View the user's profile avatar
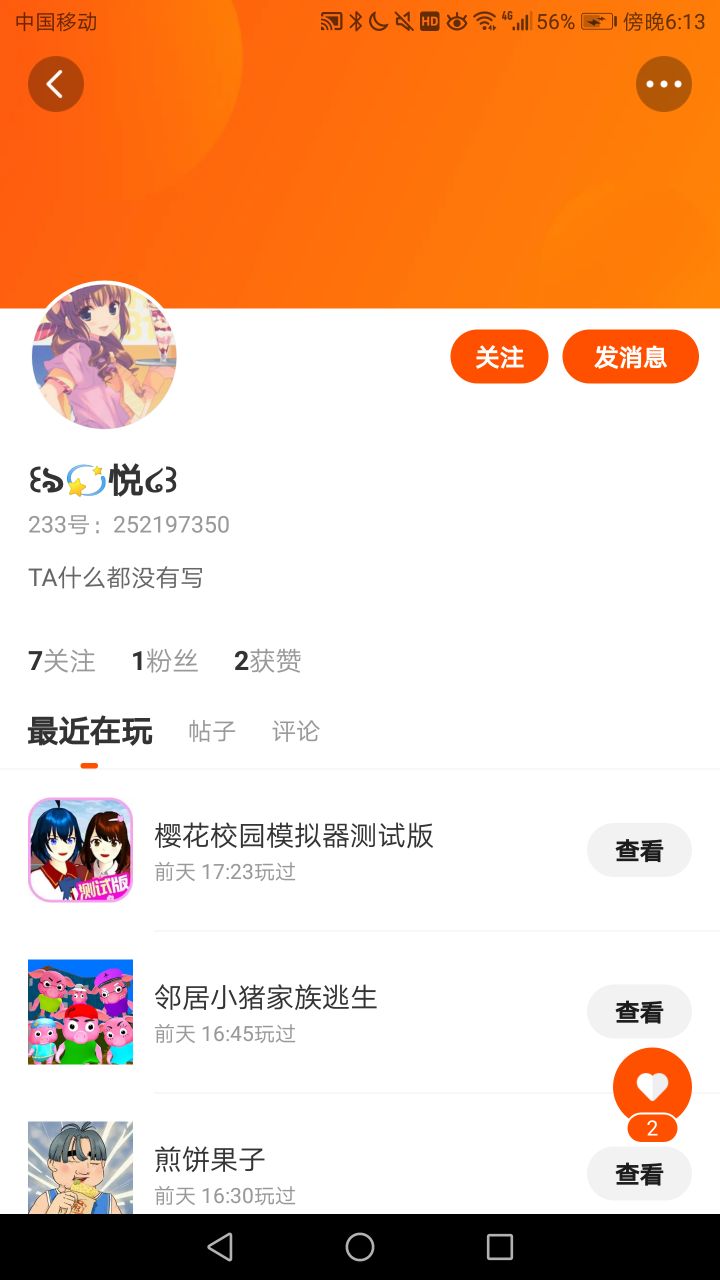 (104, 356)
